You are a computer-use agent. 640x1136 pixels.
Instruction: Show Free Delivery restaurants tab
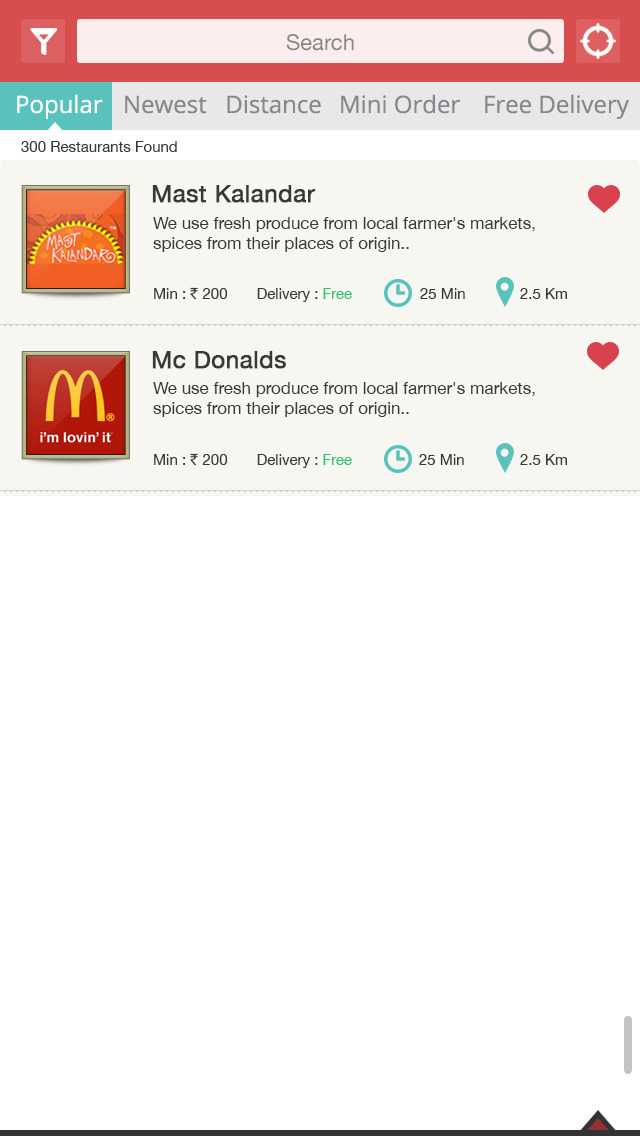555,105
